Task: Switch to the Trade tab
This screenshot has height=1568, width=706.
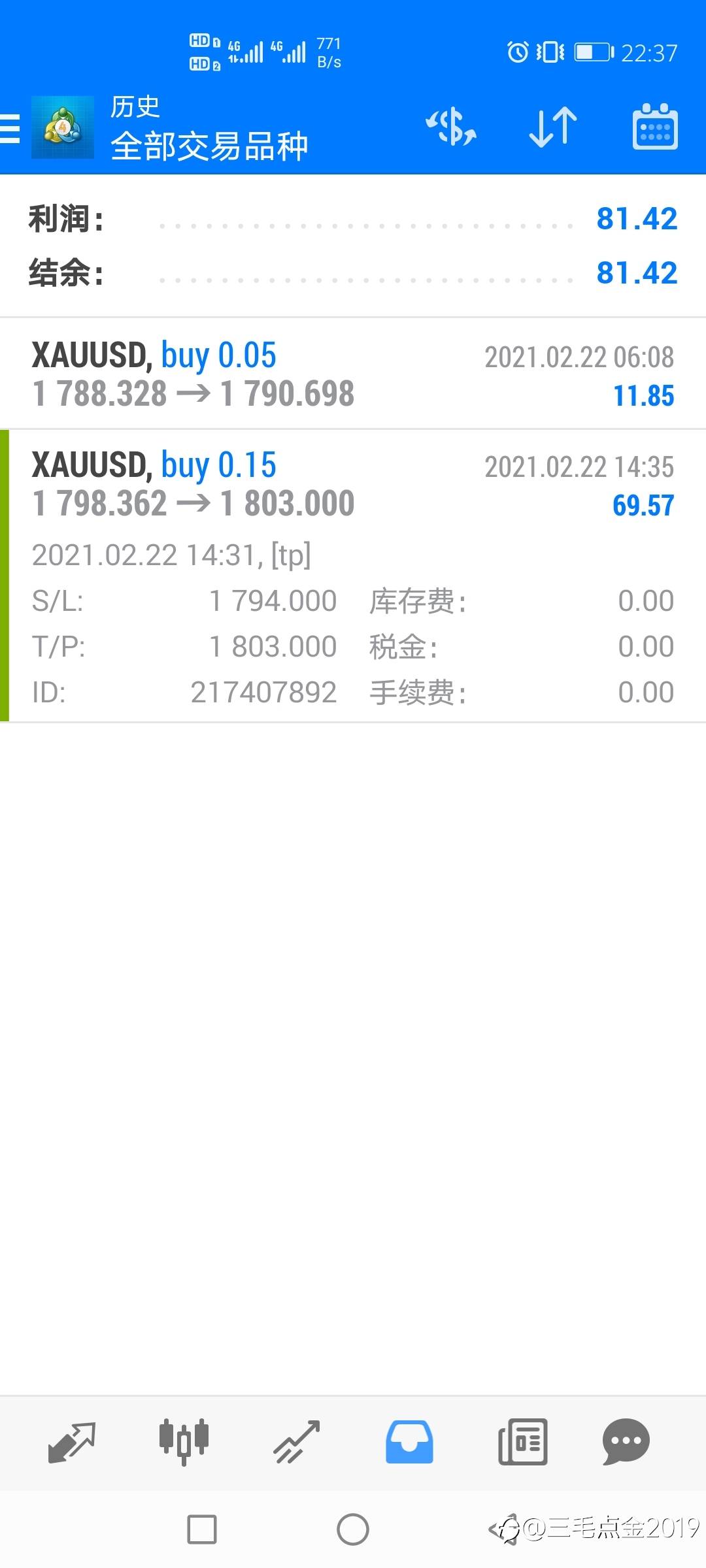Action: coord(297,1441)
